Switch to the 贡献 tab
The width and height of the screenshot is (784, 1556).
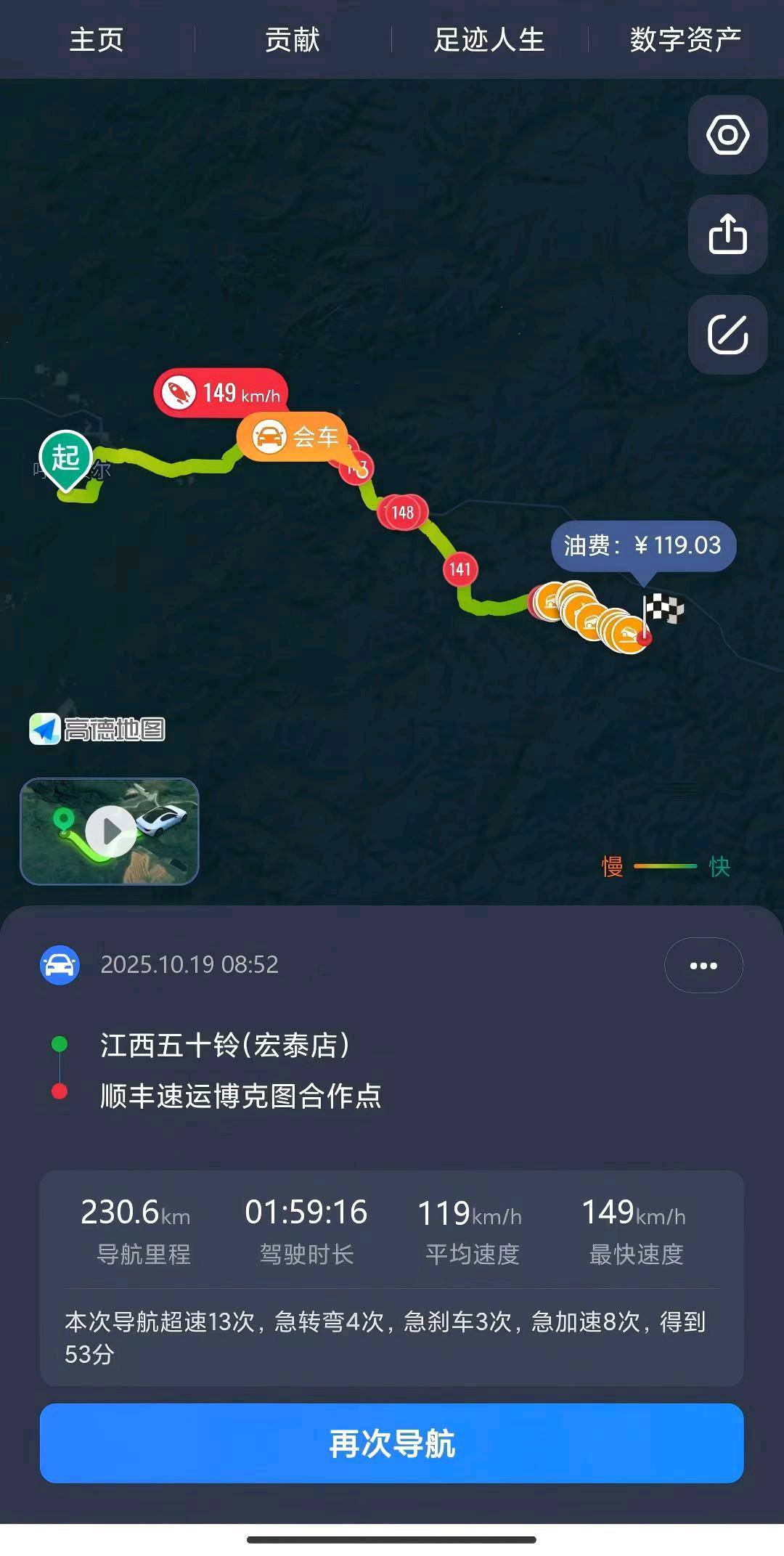pyautogui.click(x=293, y=40)
